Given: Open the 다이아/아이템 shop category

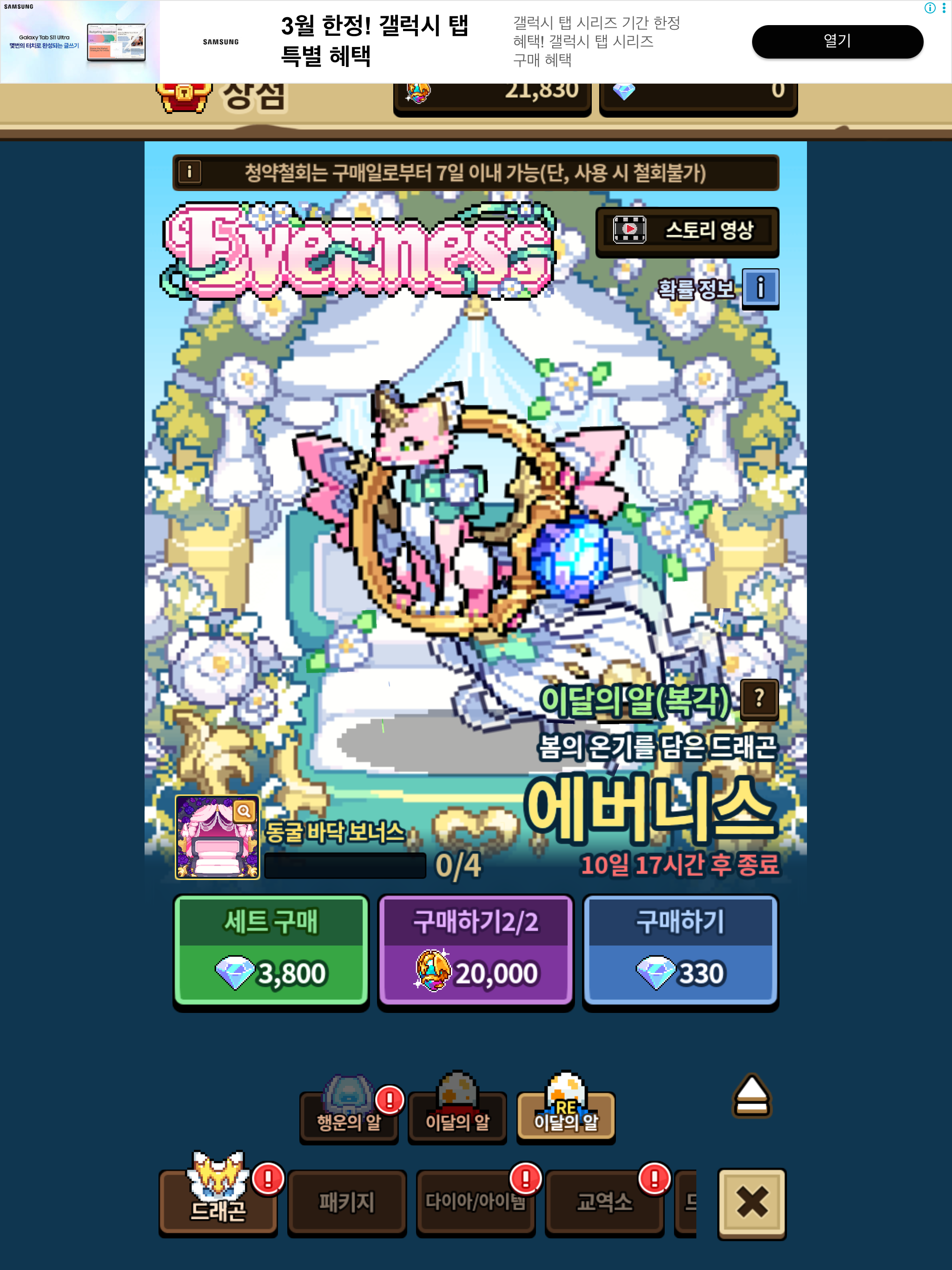Looking at the screenshot, I should [x=476, y=1202].
